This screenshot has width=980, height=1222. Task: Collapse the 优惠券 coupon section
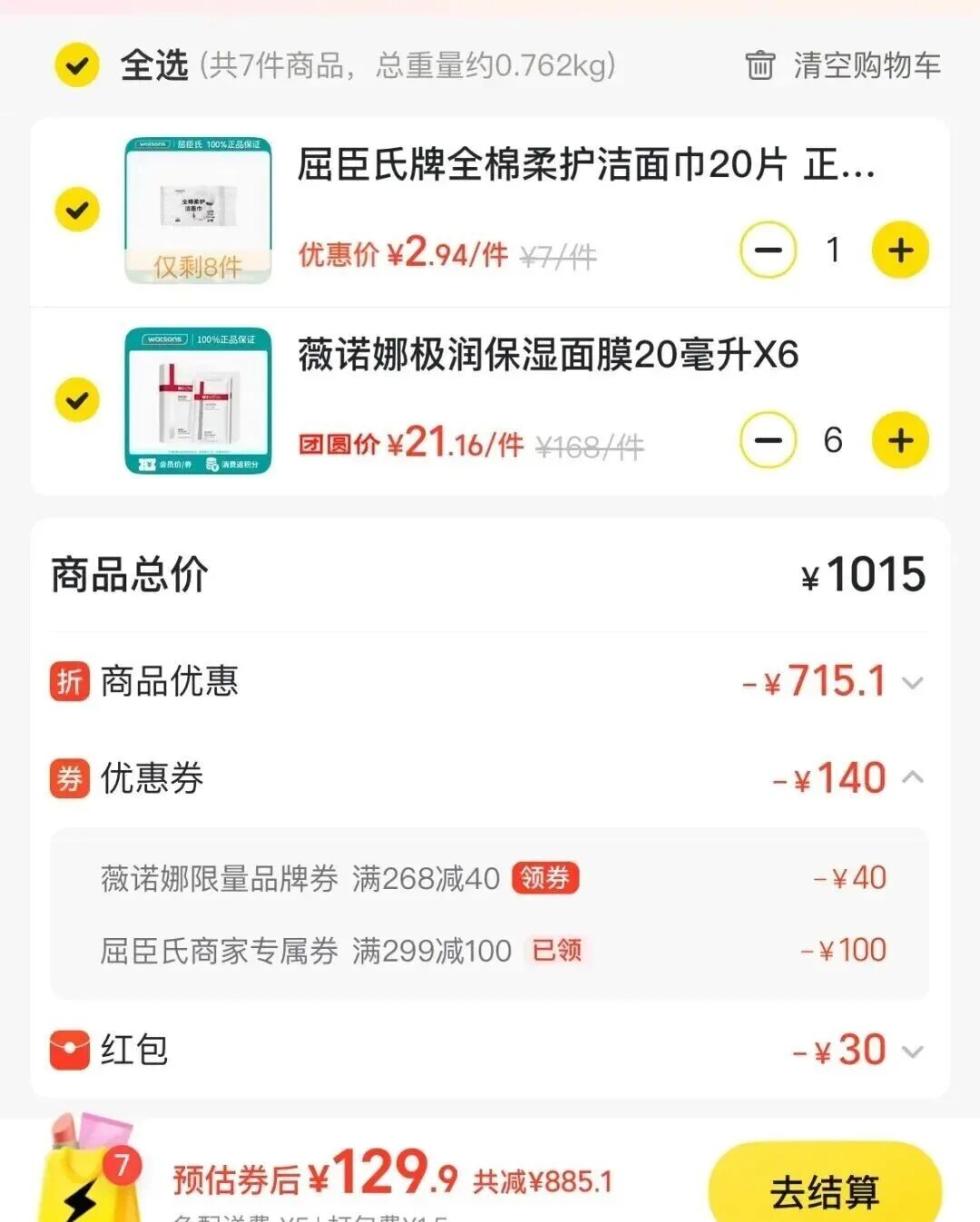(913, 777)
